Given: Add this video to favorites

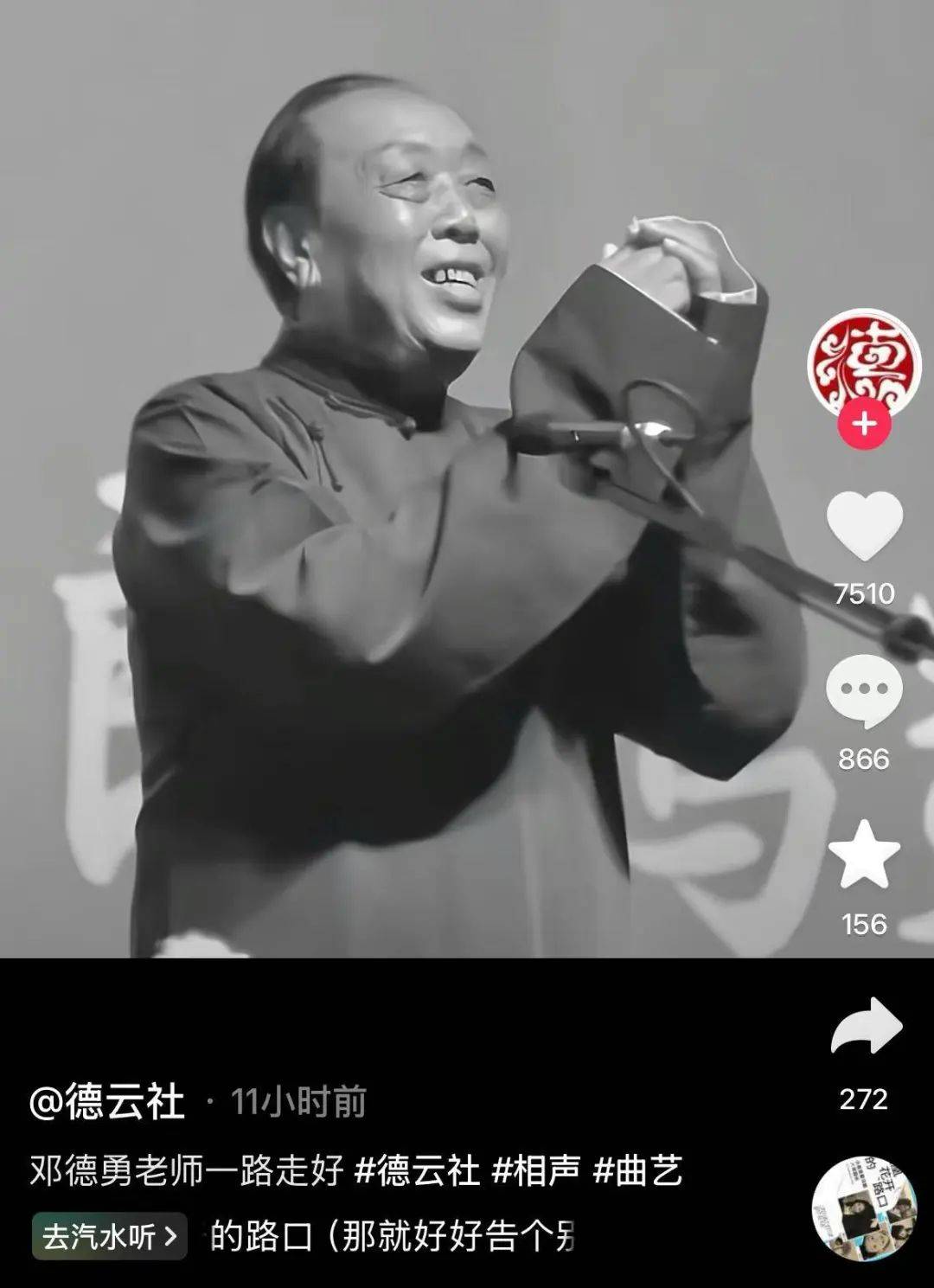Looking at the screenshot, I should click(x=864, y=855).
